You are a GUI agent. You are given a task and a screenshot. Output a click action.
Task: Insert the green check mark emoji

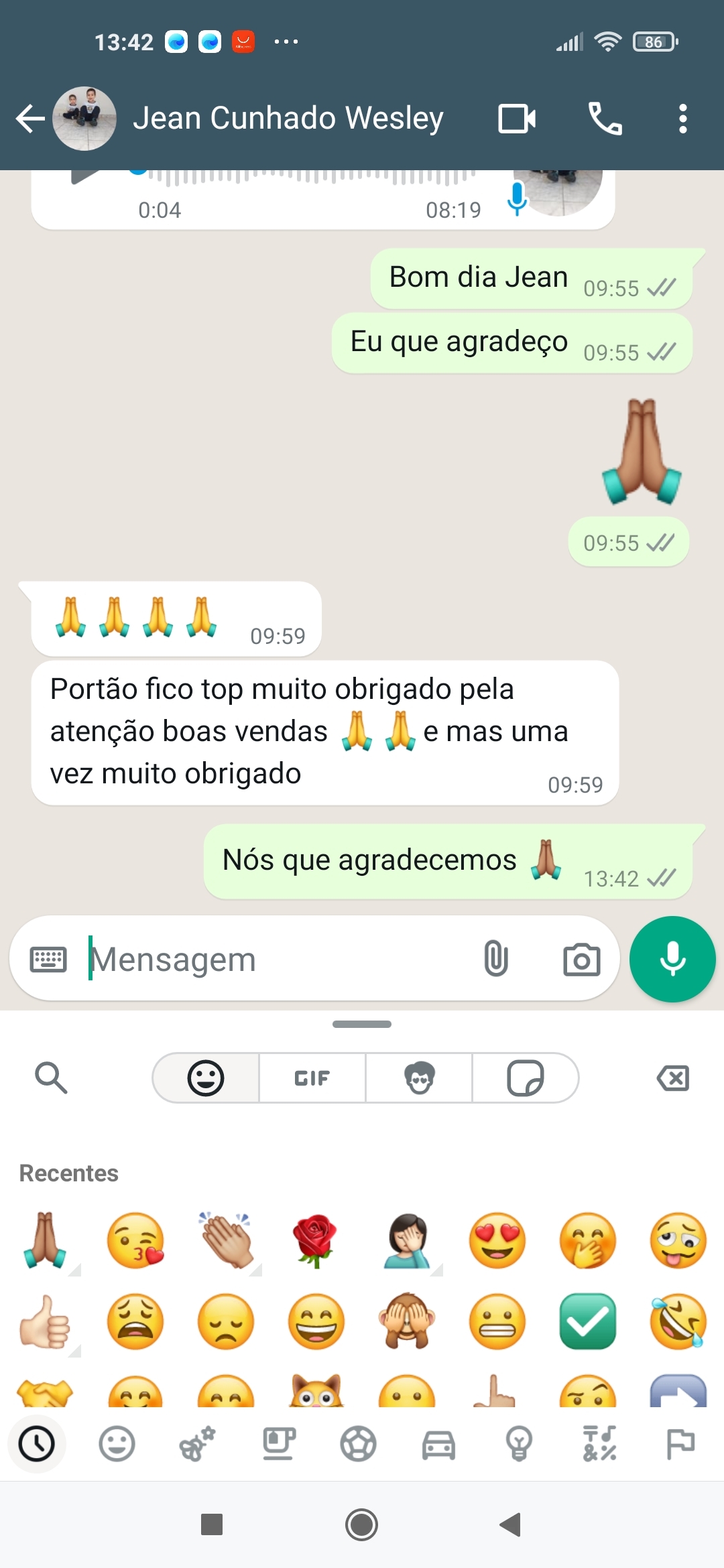click(588, 1321)
